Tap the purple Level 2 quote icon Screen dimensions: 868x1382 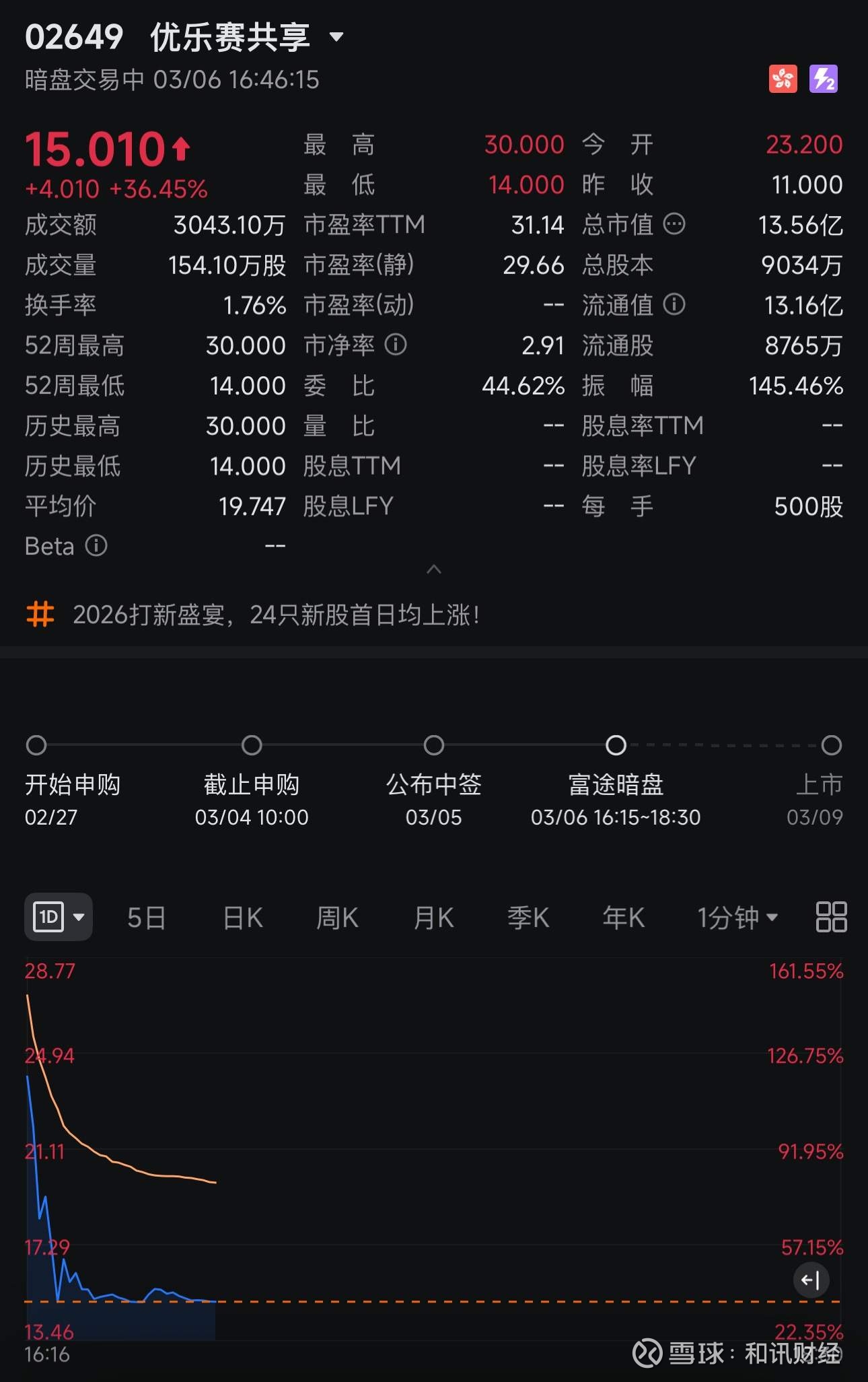pyautogui.click(x=824, y=79)
